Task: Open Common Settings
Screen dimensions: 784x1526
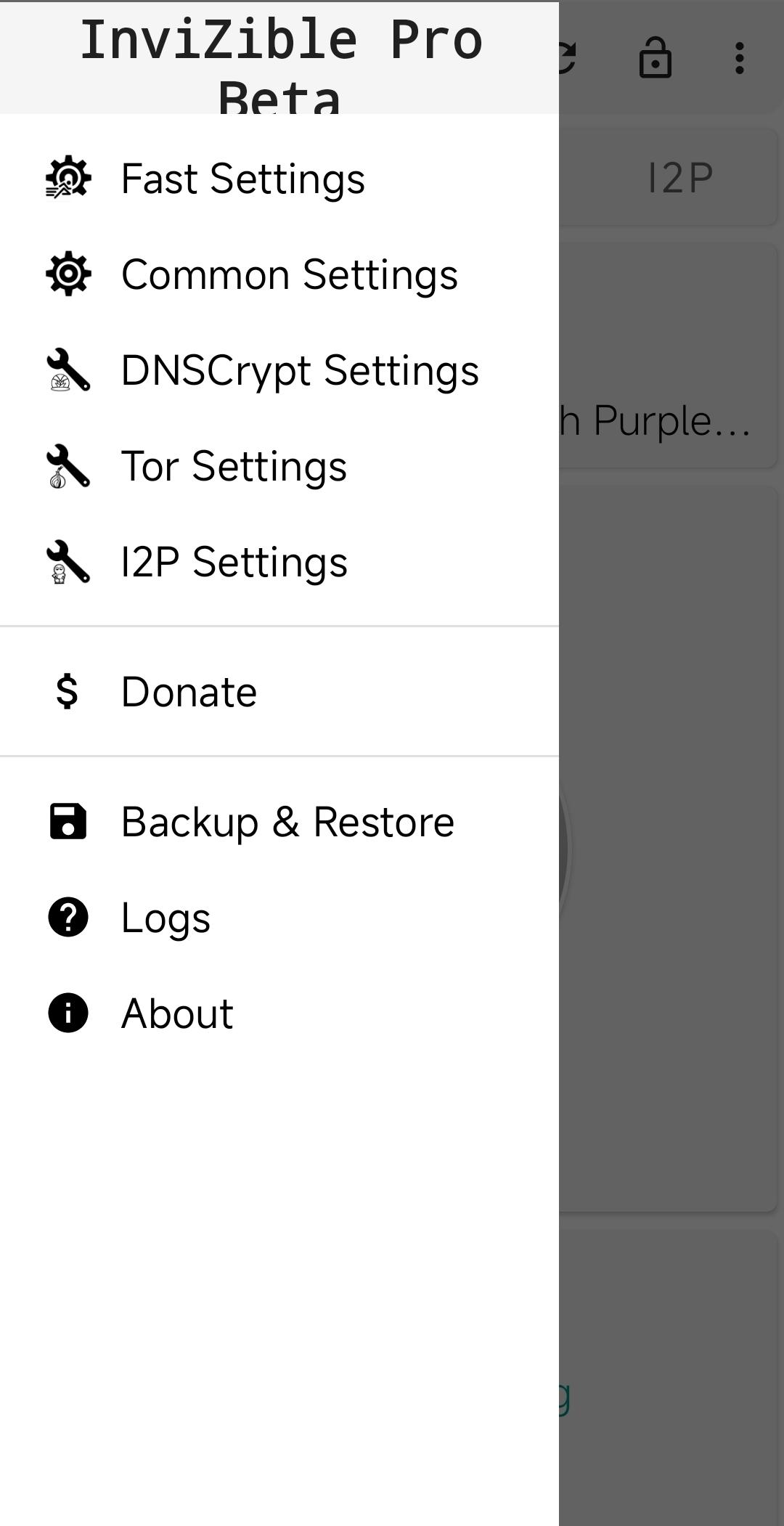Action: pos(279,274)
